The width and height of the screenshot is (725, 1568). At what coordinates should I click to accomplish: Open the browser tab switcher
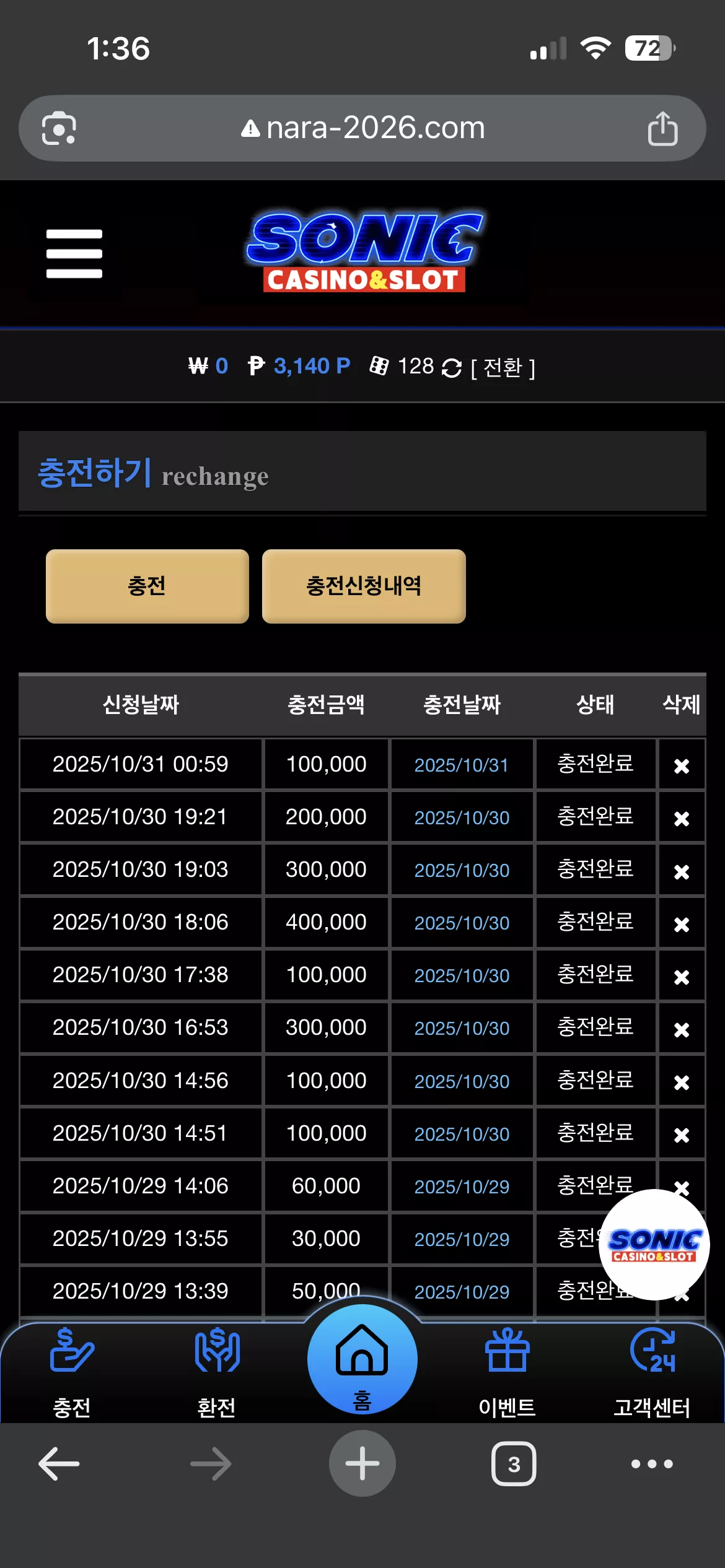[514, 1464]
